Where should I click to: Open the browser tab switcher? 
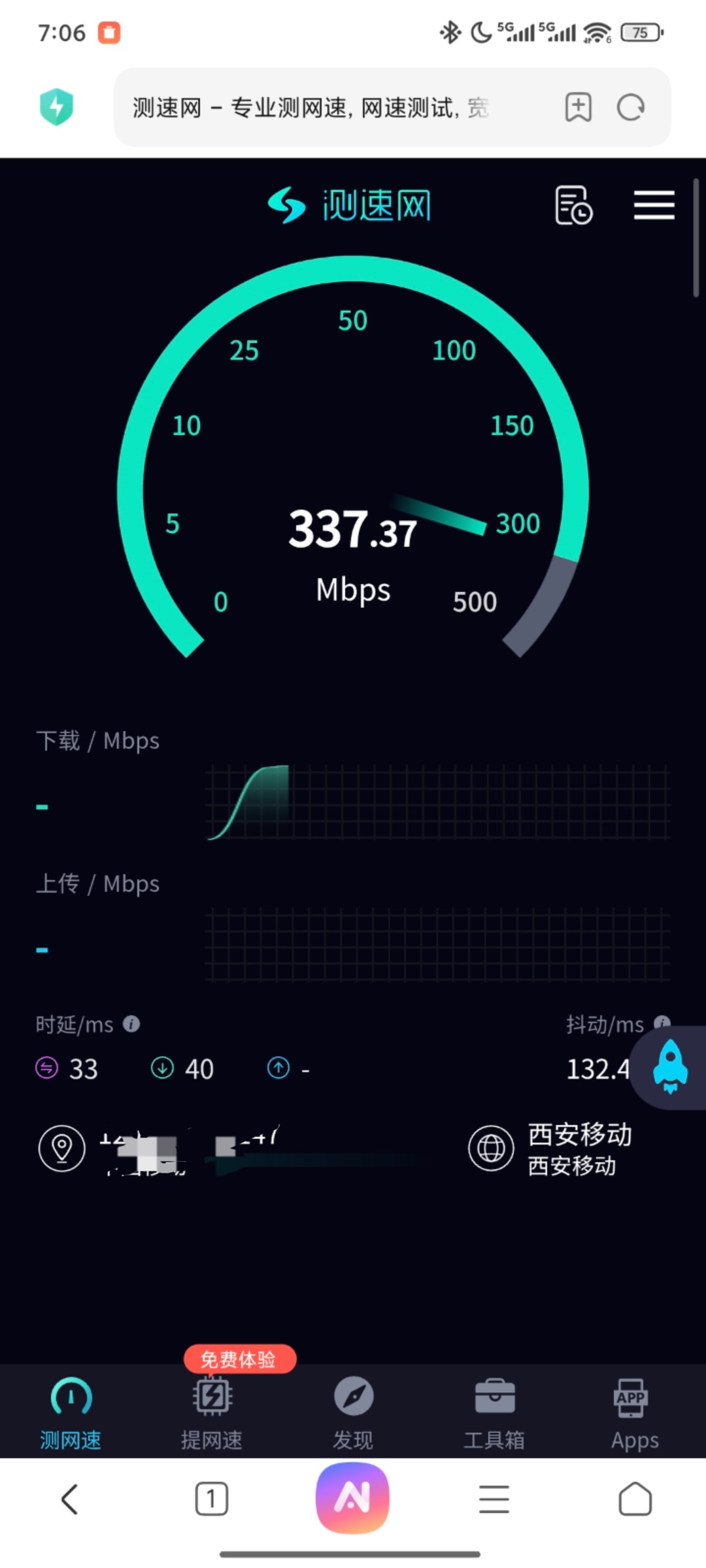click(211, 1499)
